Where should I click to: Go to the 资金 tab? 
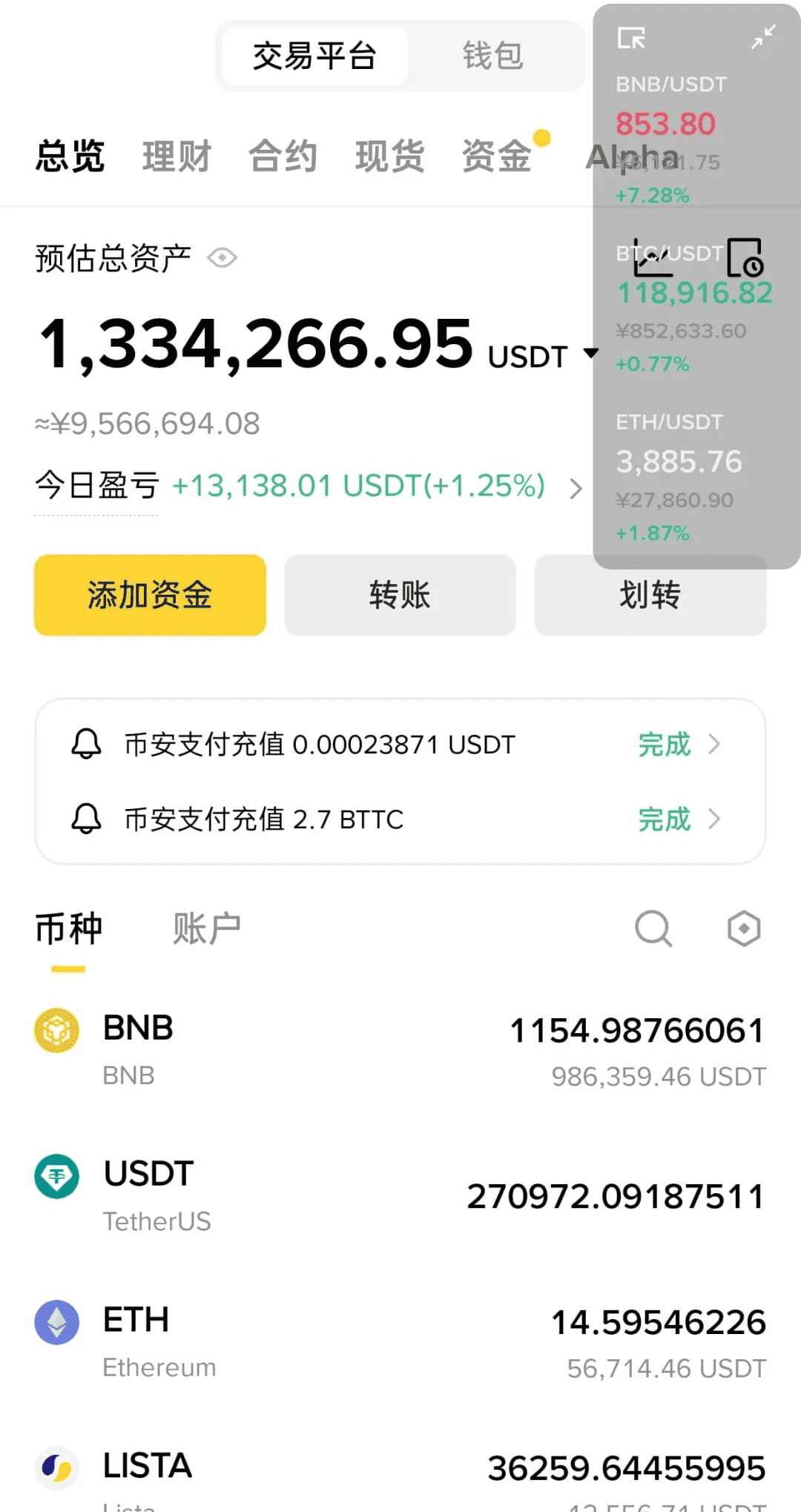(496, 156)
